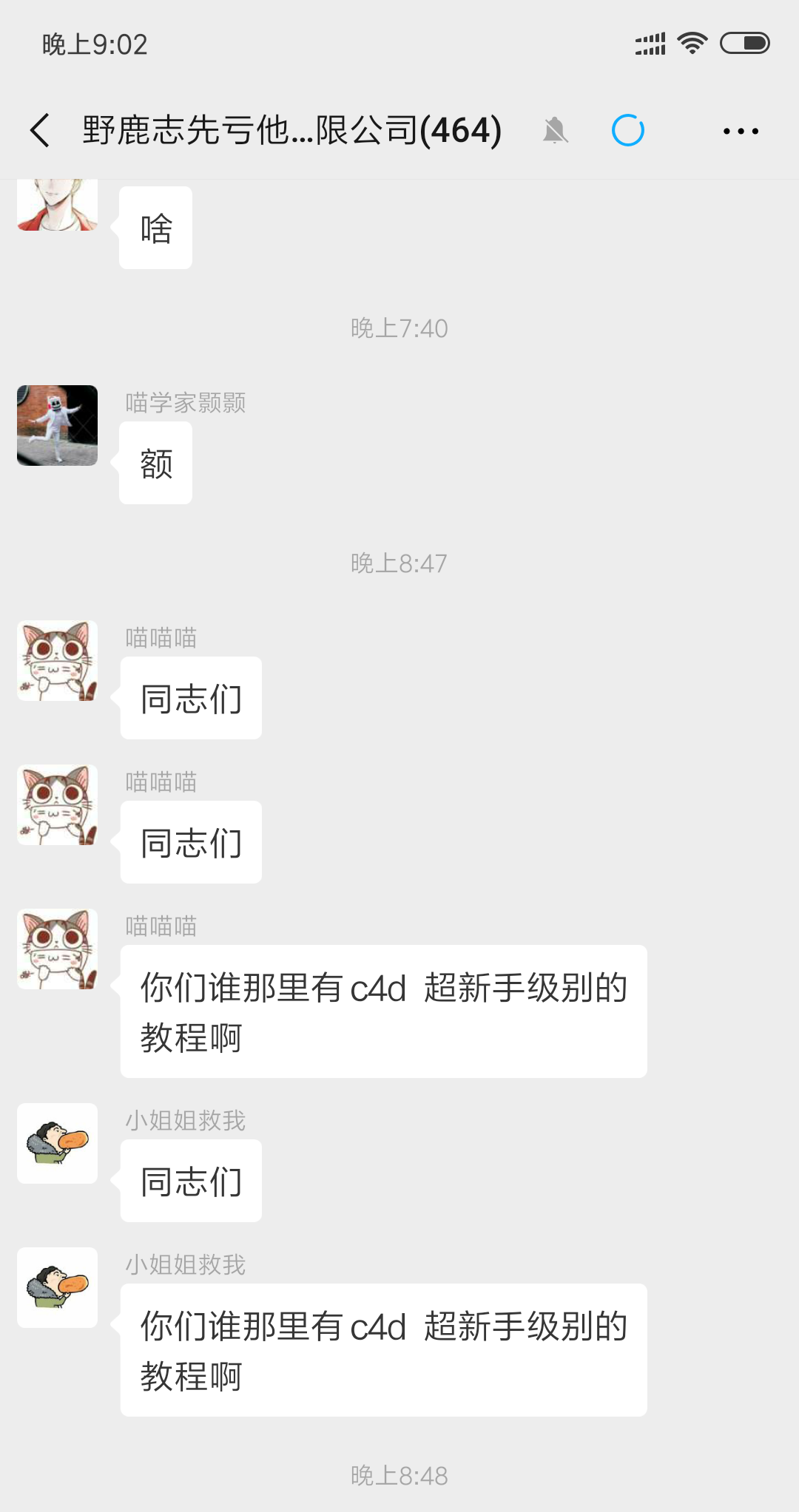Open 喵学家颢颢's profile avatar

pyautogui.click(x=58, y=425)
